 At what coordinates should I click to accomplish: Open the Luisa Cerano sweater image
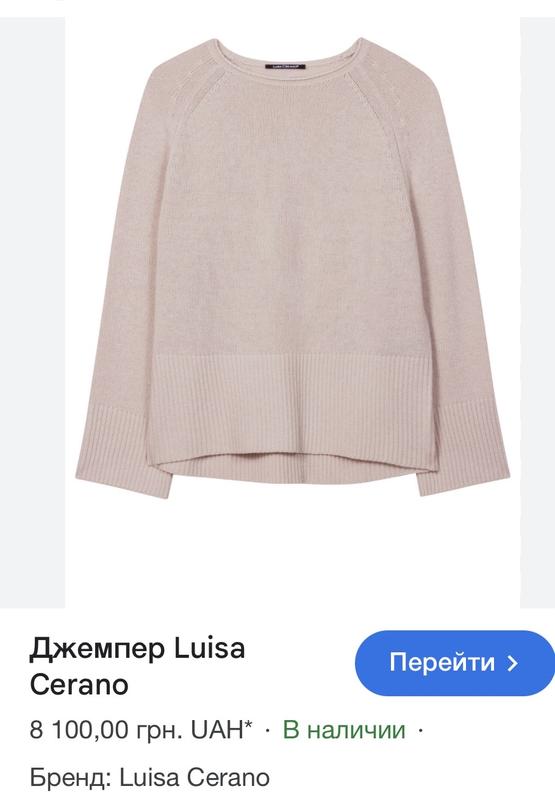(x=293, y=312)
